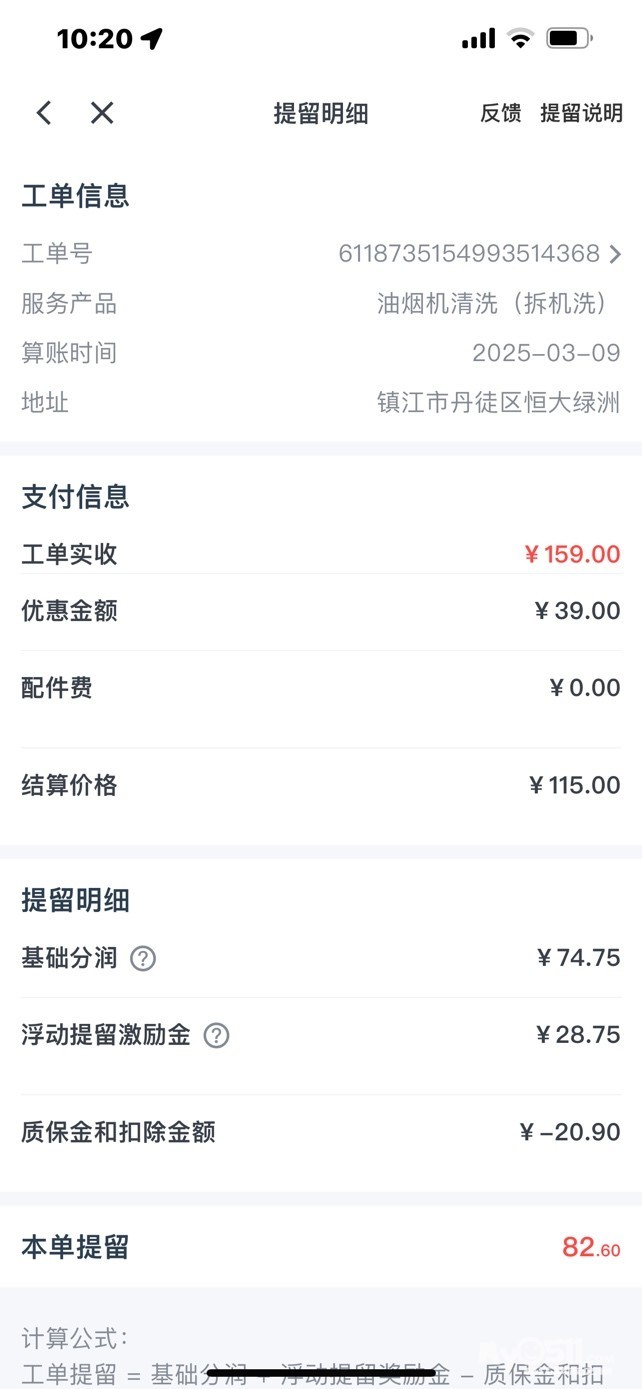Close the 提留明细 page

[x=102, y=113]
